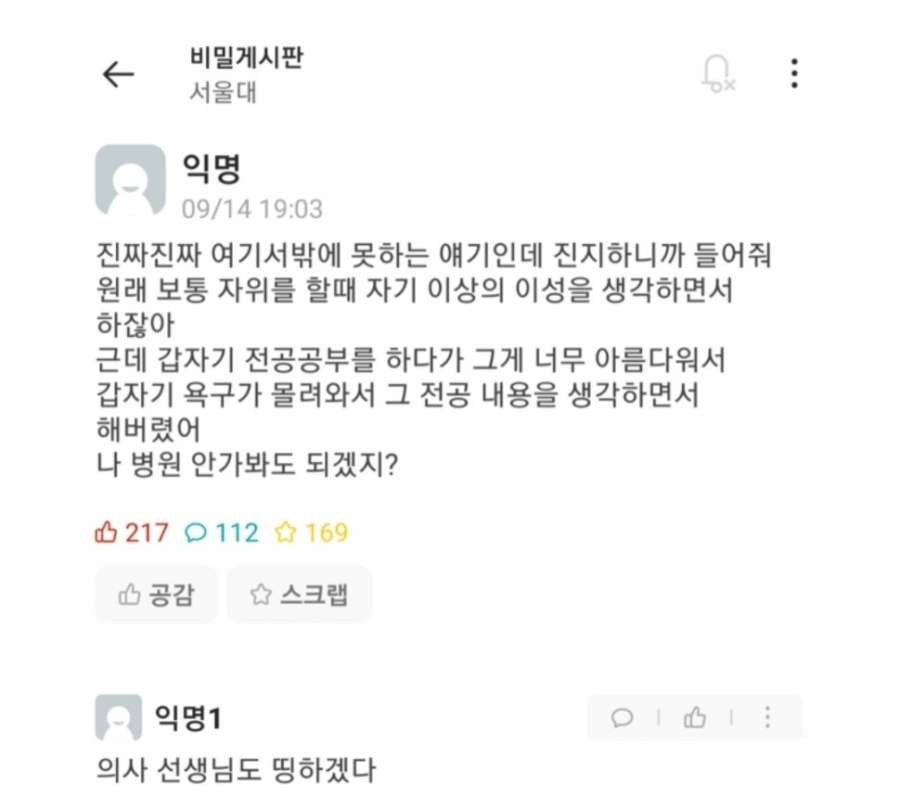The width and height of the screenshot is (900, 800).
Task: Toggle post notifications with the bell icon
Action: pos(717,74)
